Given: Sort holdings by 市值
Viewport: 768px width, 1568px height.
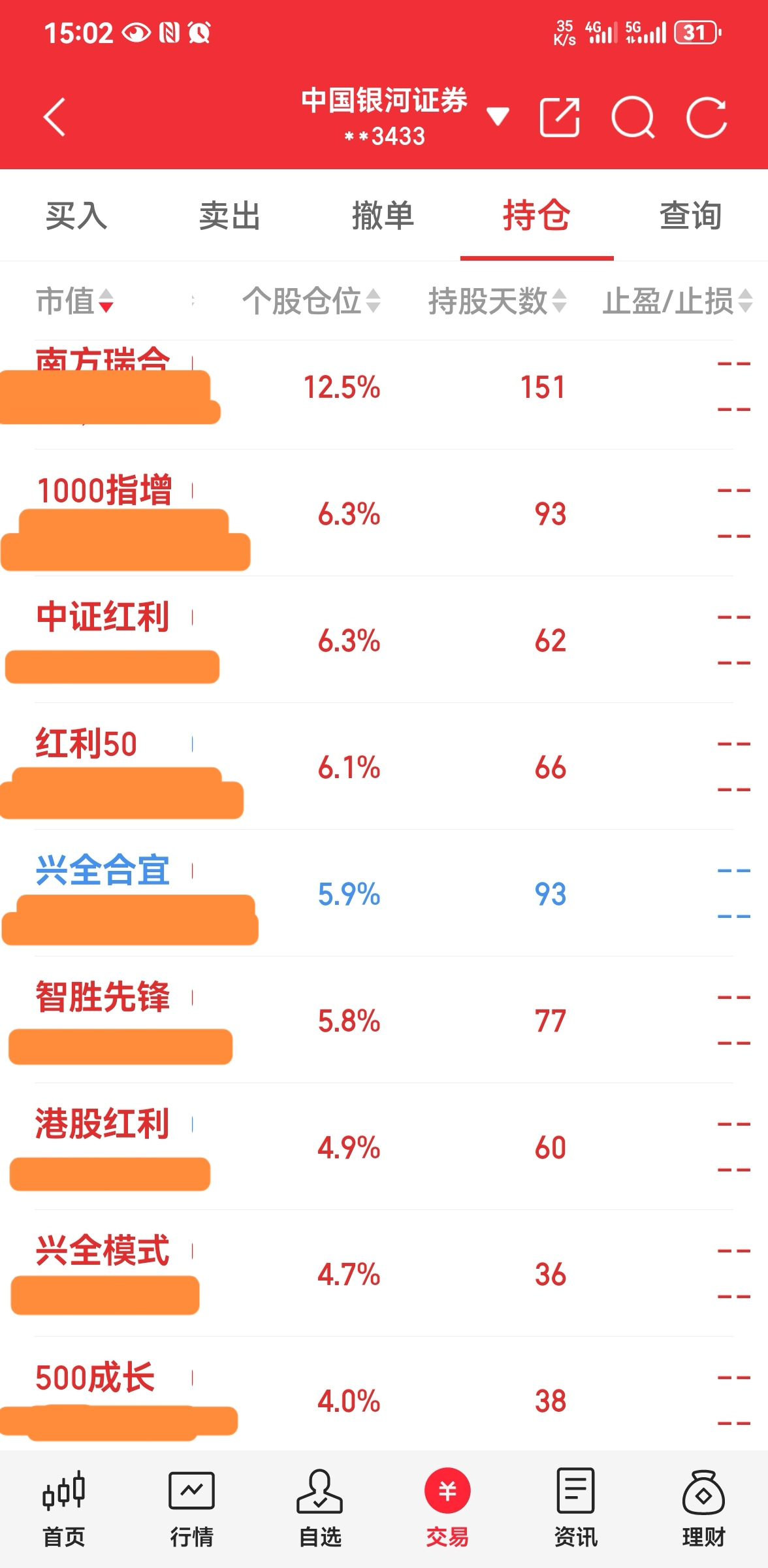Looking at the screenshot, I should [x=75, y=301].
